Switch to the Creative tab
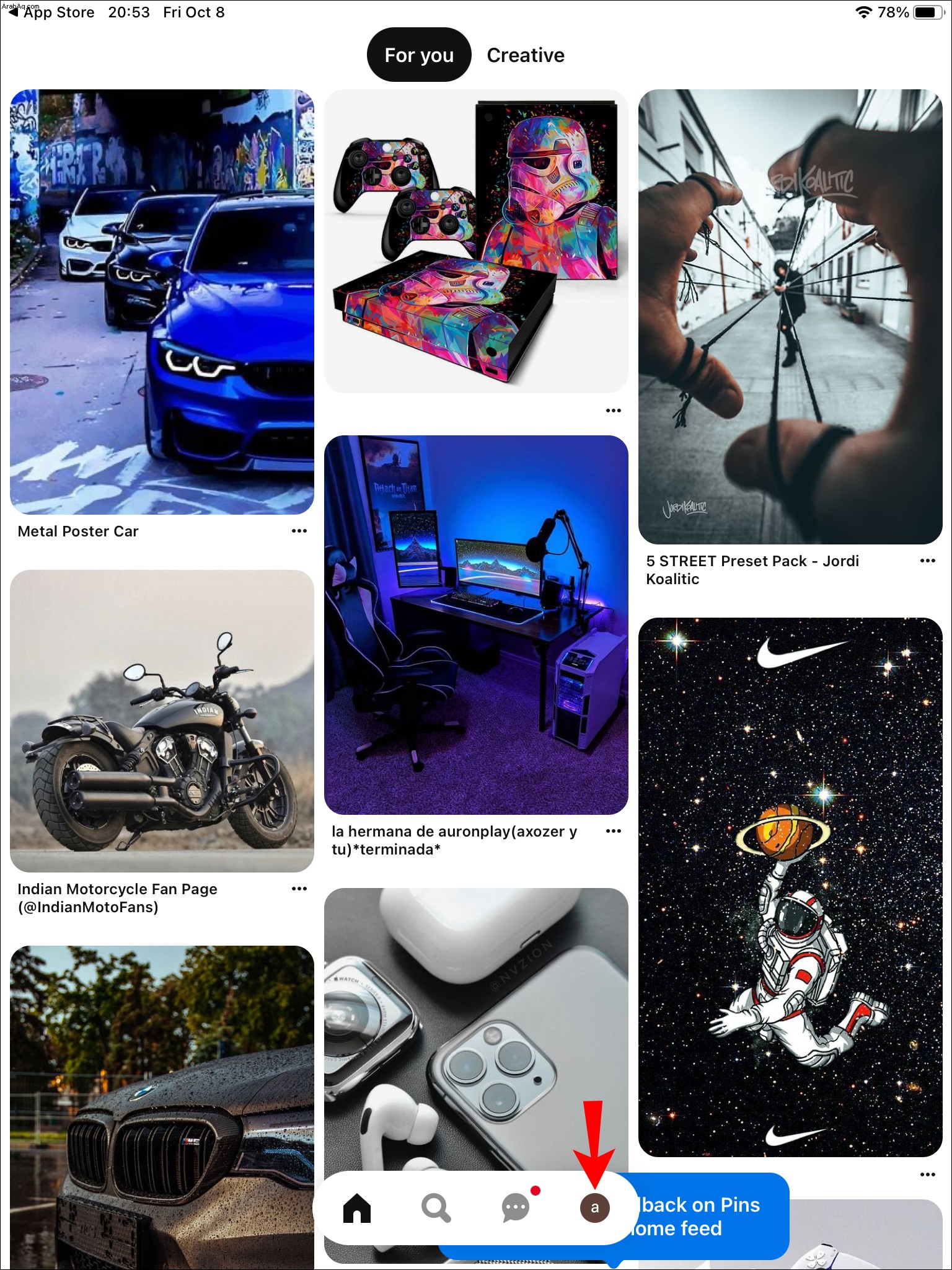 (x=525, y=55)
